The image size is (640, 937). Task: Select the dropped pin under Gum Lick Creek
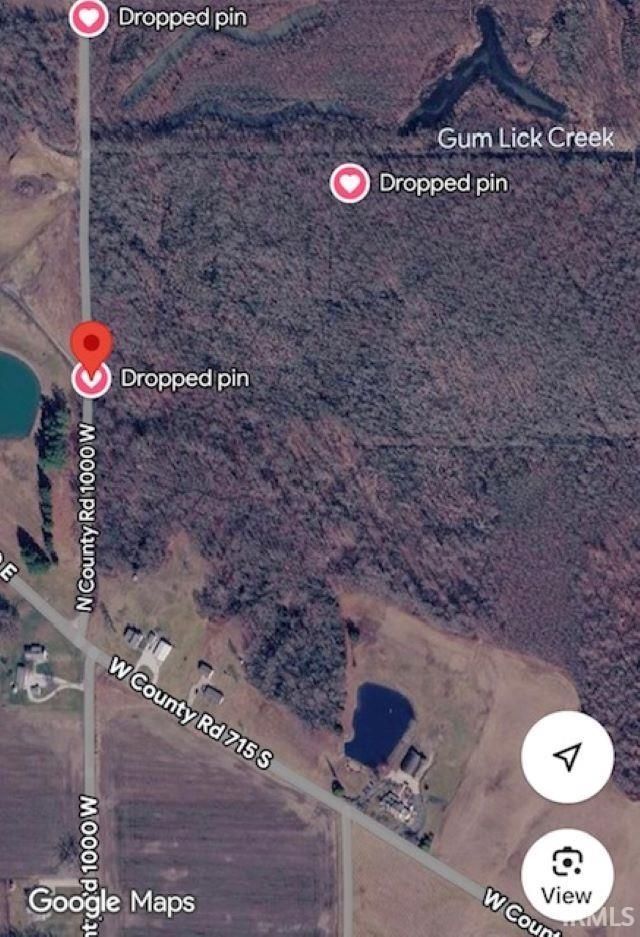(350, 183)
